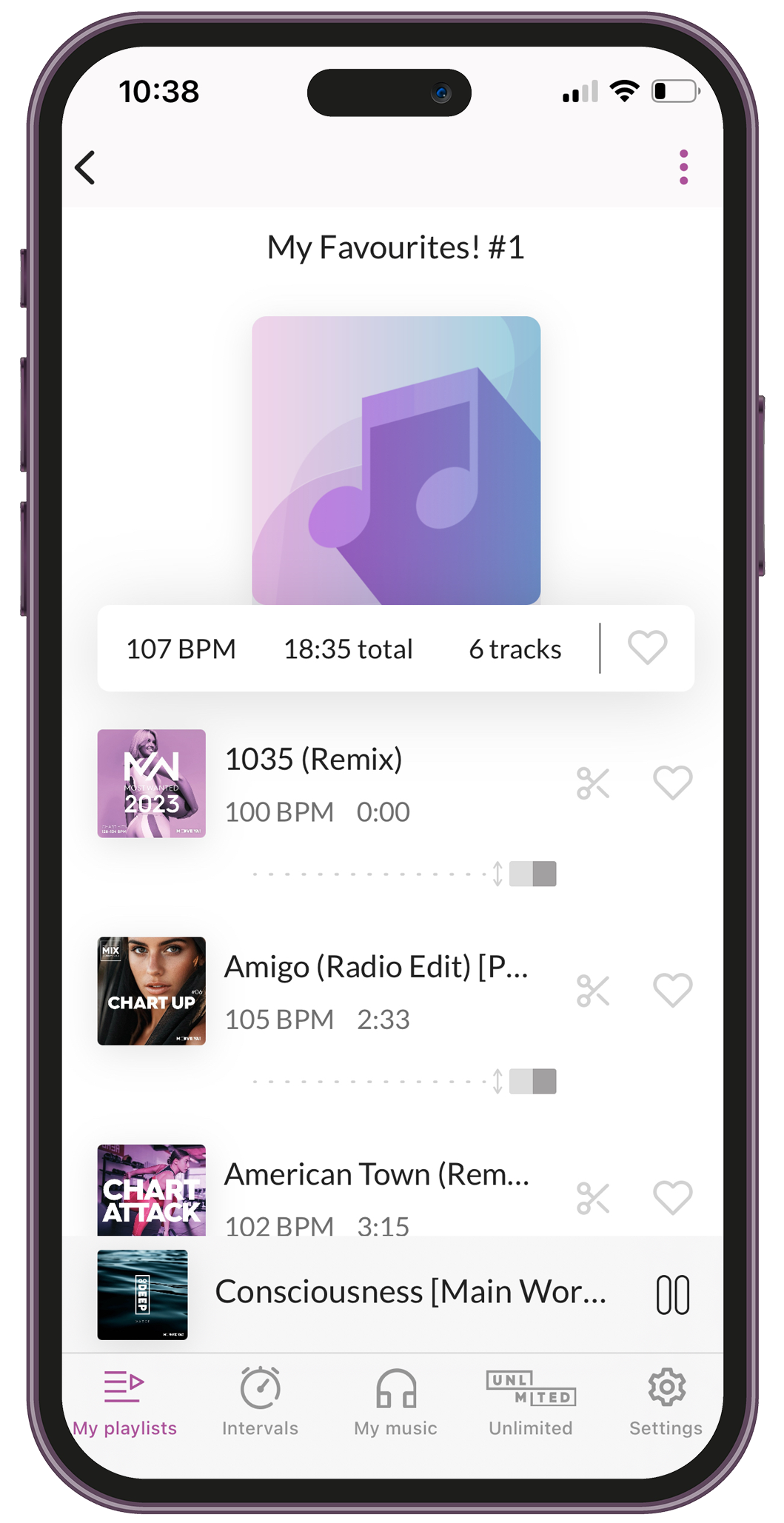Trim 1035 (Remix) with the scissors icon
This screenshot has width=784, height=1523.
click(x=593, y=783)
